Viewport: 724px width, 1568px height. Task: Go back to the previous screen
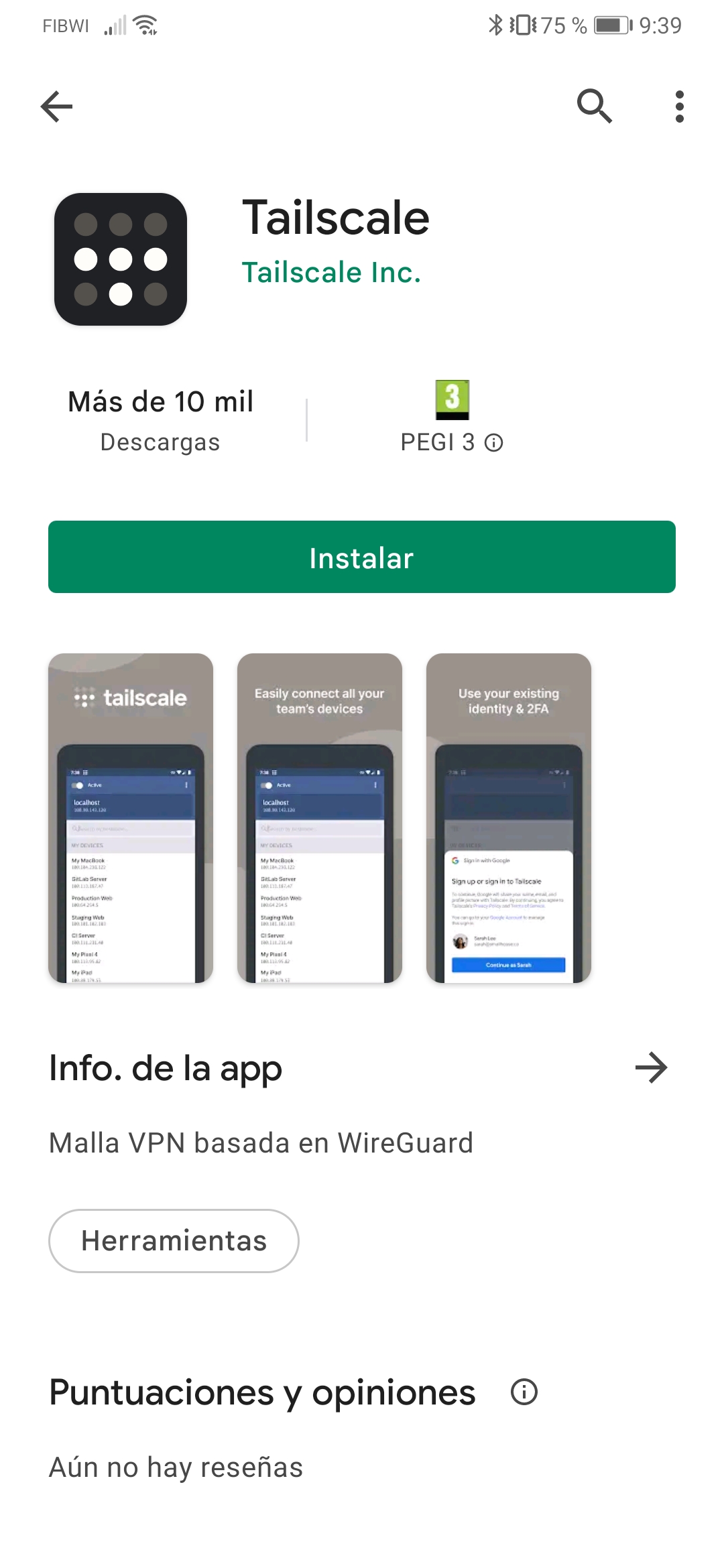click(x=56, y=107)
